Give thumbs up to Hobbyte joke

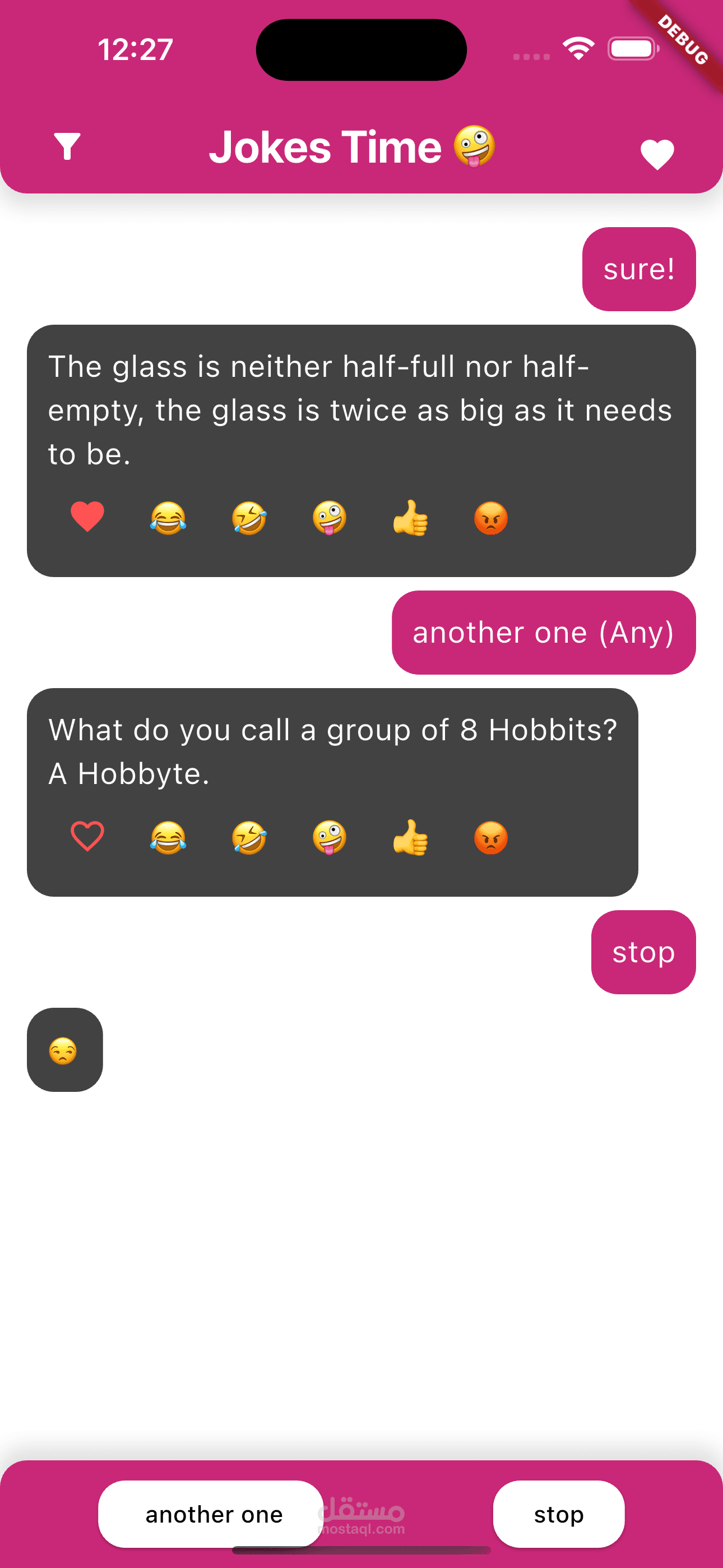pos(410,838)
